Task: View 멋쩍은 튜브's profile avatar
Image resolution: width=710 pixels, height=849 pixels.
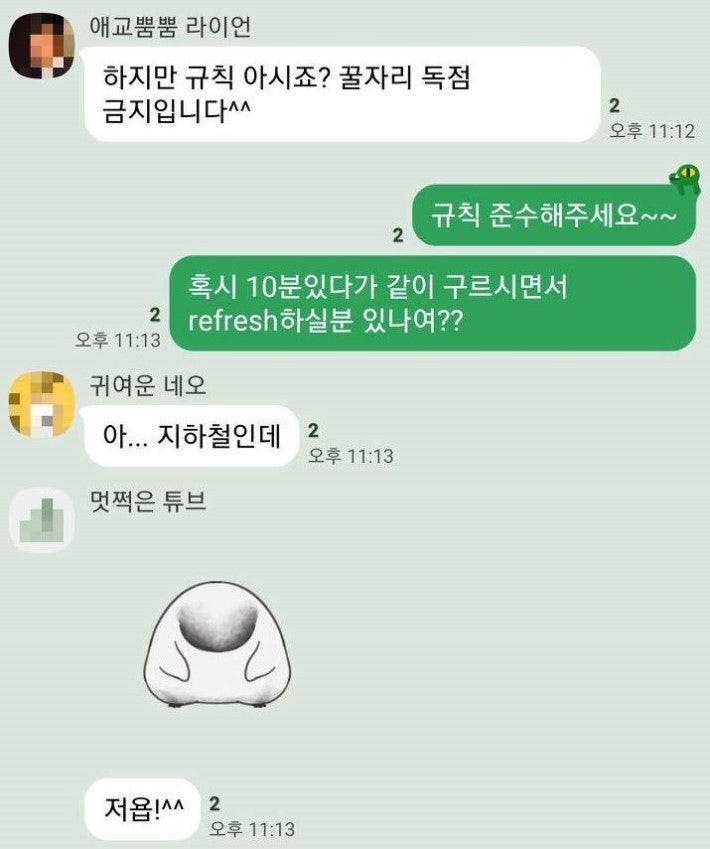Action: (x=42, y=520)
